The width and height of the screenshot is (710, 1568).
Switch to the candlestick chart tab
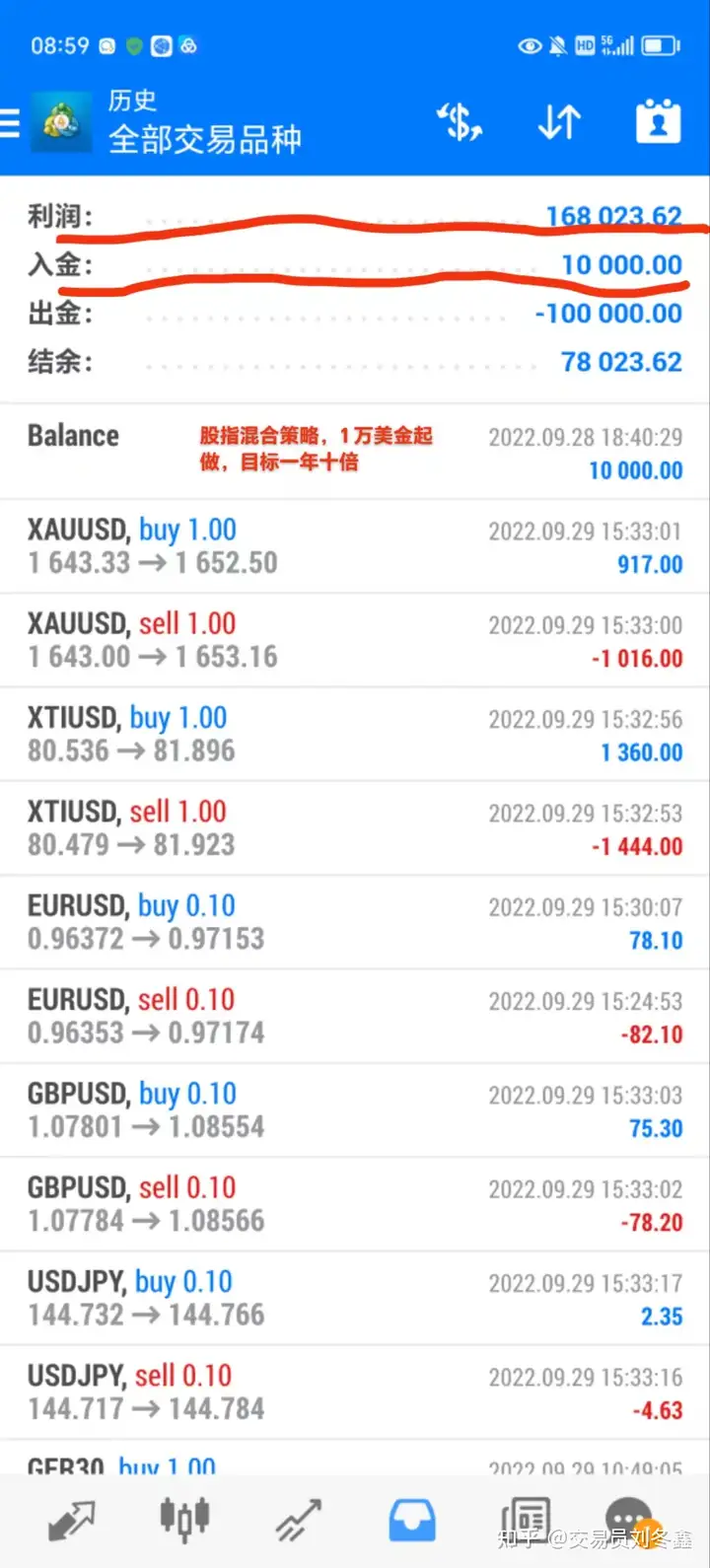(x=184, y=1520)
